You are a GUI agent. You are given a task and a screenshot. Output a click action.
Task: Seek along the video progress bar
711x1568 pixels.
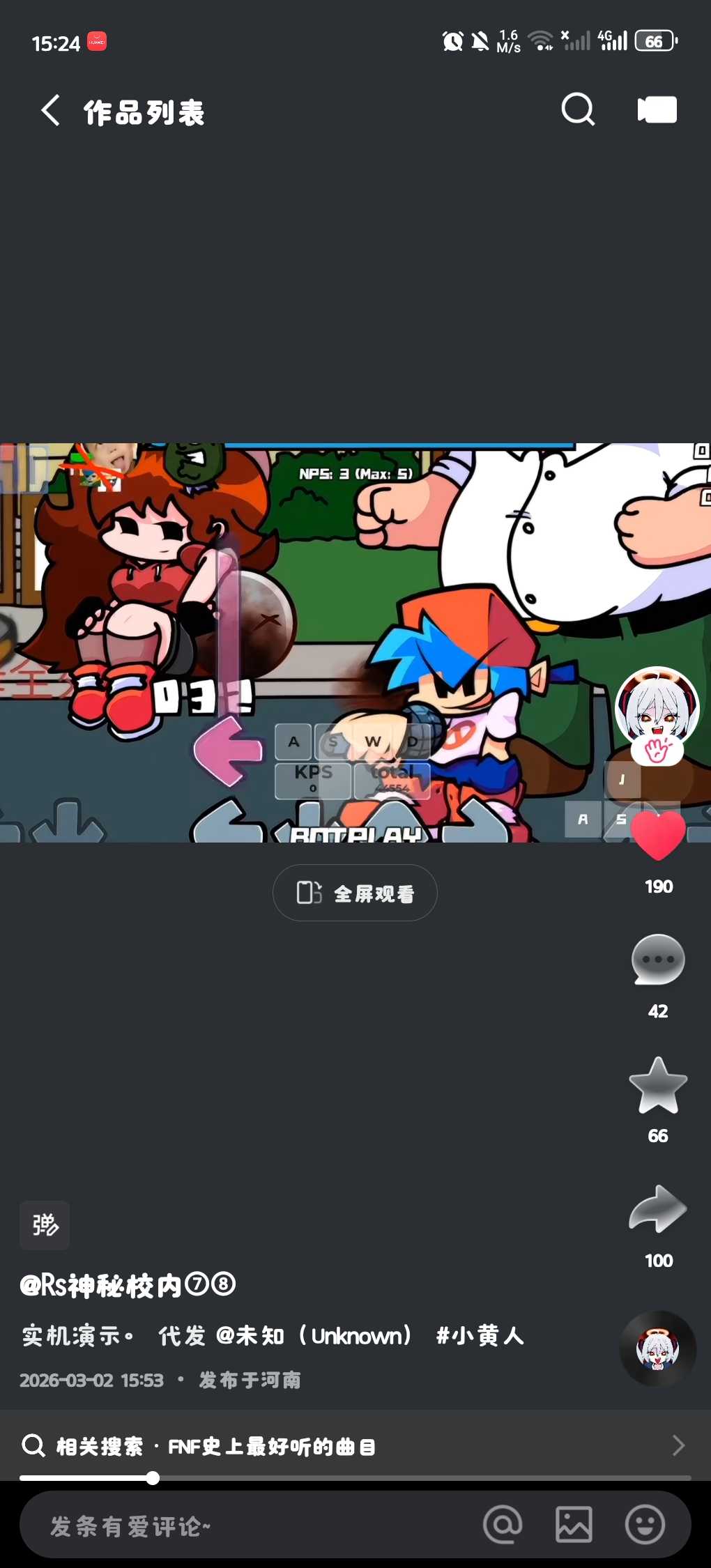click(x=355, y=1477)
